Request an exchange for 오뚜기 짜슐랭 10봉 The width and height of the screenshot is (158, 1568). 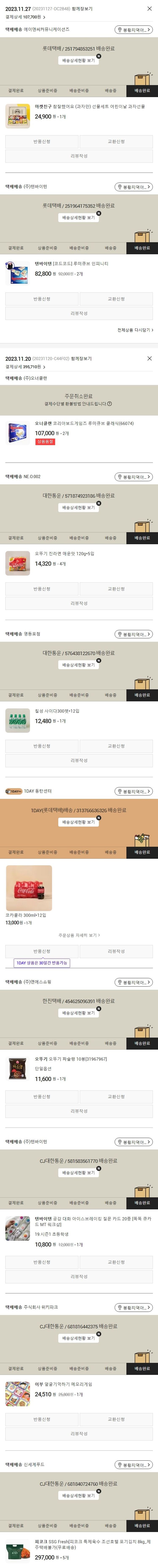[116, 1096]
